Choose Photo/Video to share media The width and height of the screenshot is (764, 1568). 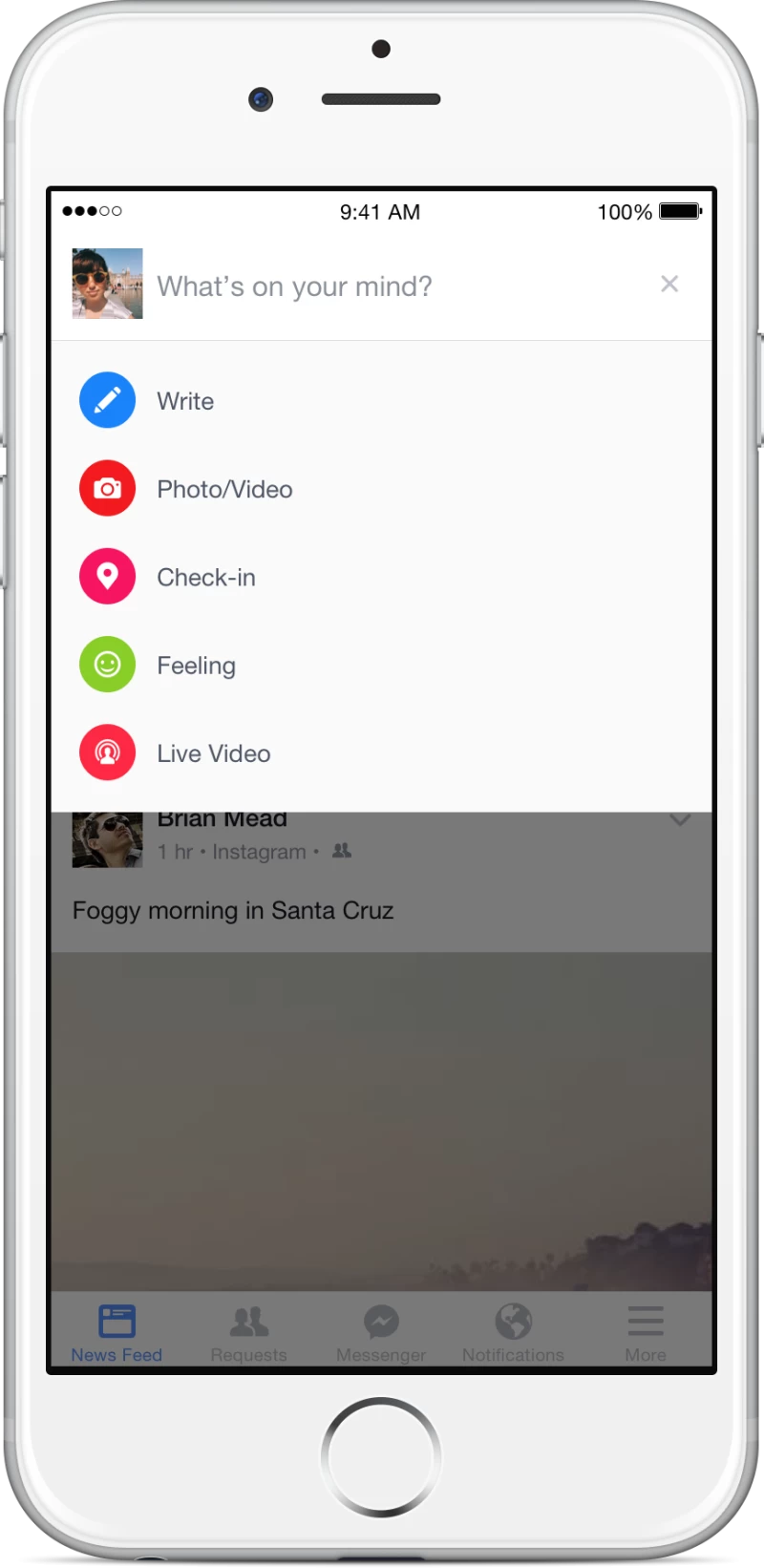point(224,489)
